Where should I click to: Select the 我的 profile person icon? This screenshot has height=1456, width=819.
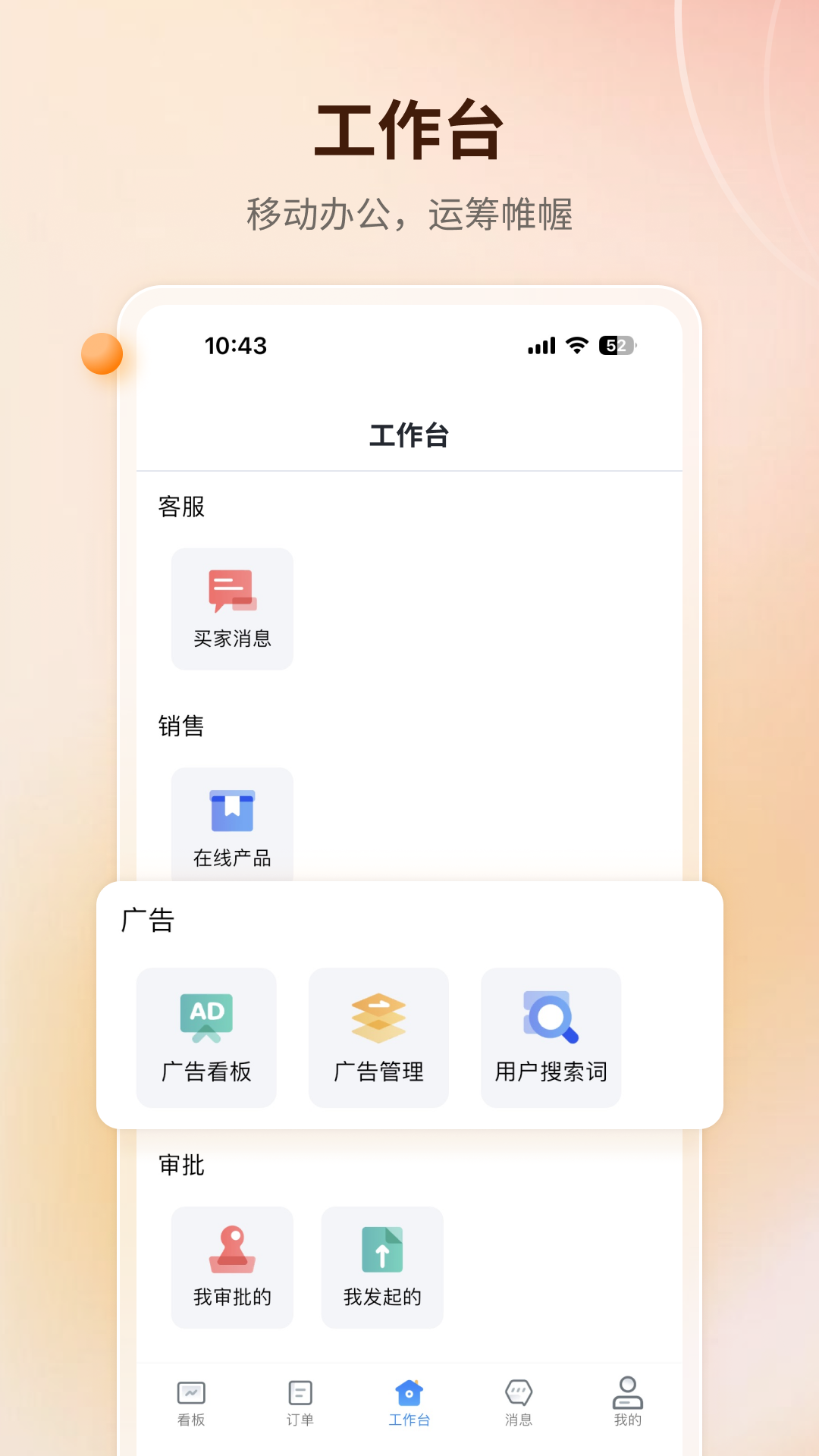click(626, 1393)
